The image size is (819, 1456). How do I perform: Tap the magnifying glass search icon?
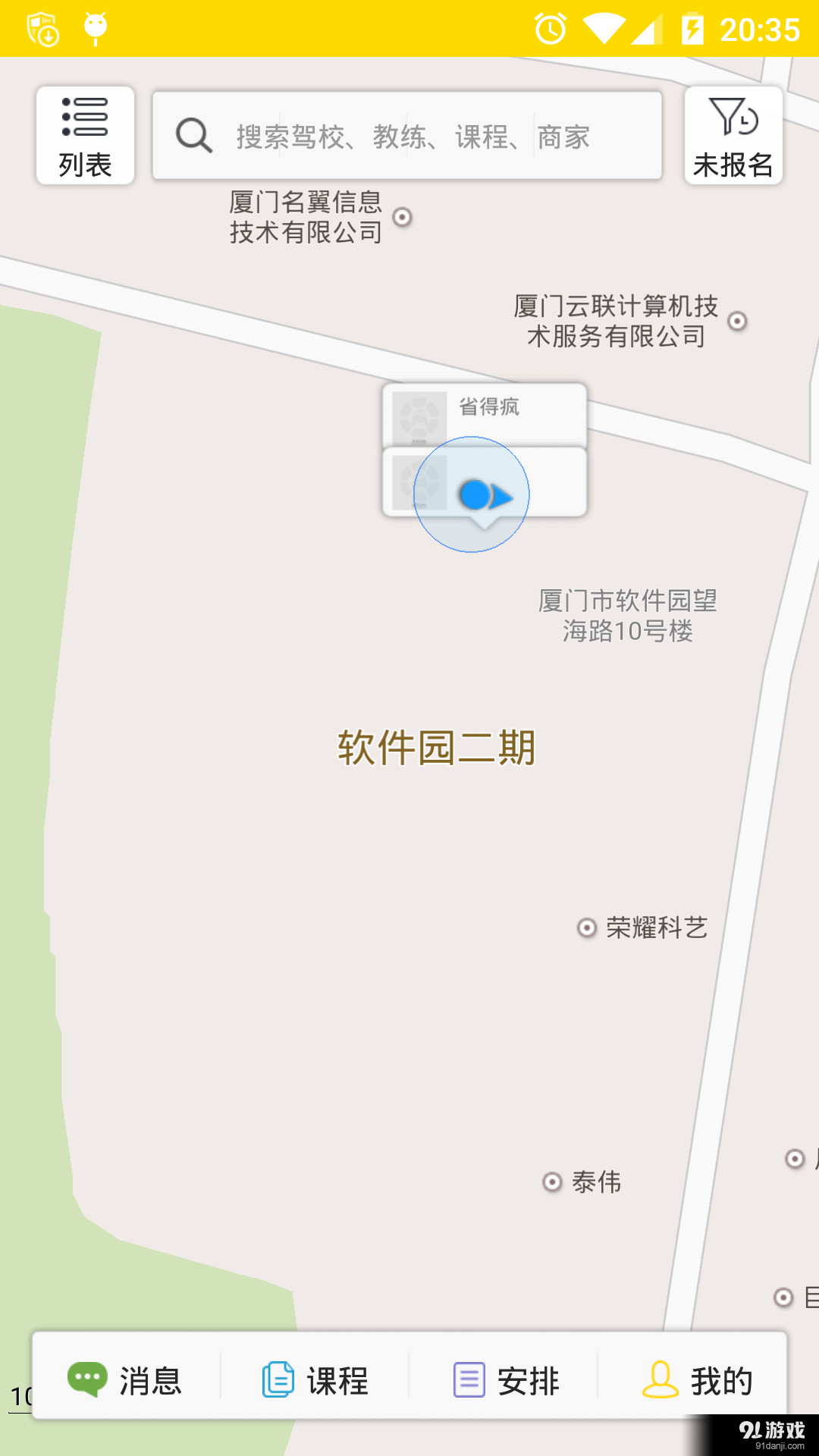192,135
